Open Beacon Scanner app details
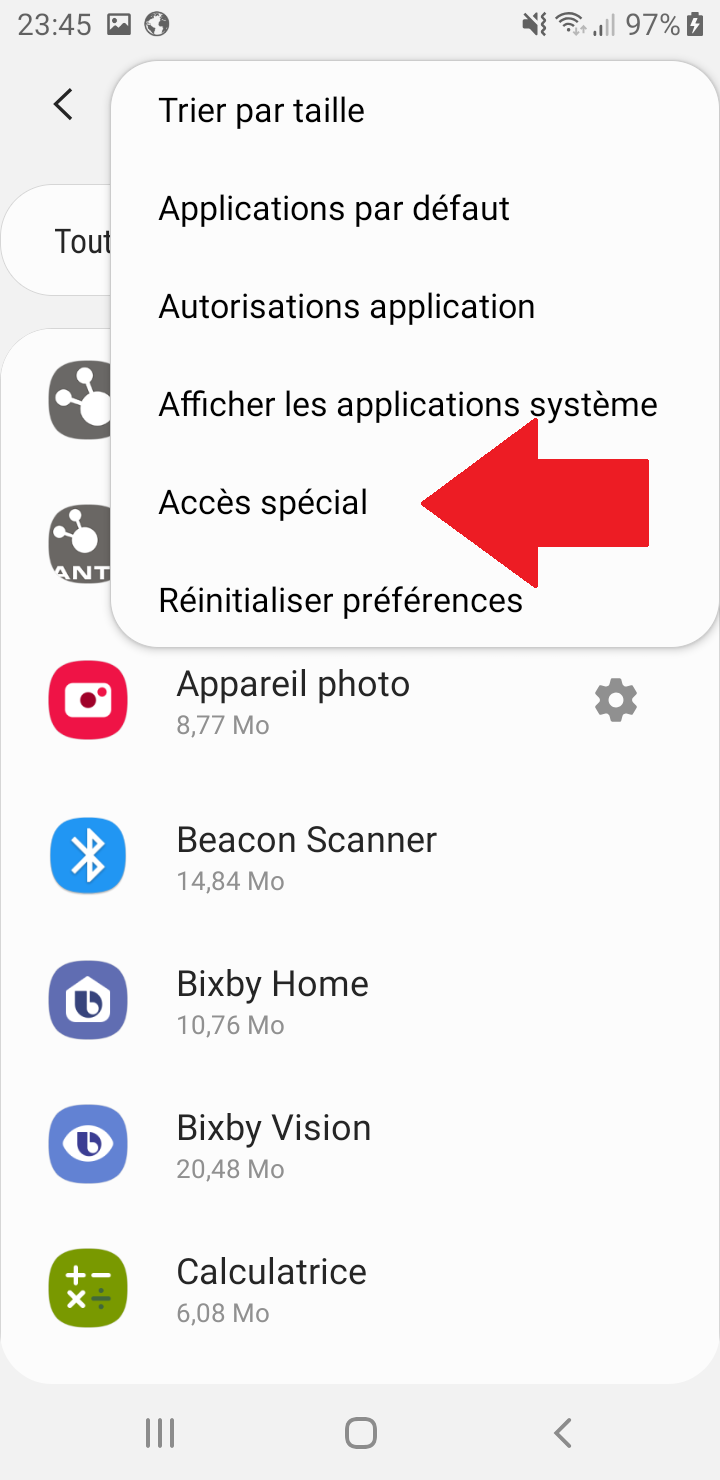Image resolution: width=720 pixels, height=1480 pixels. click(306, 856)
